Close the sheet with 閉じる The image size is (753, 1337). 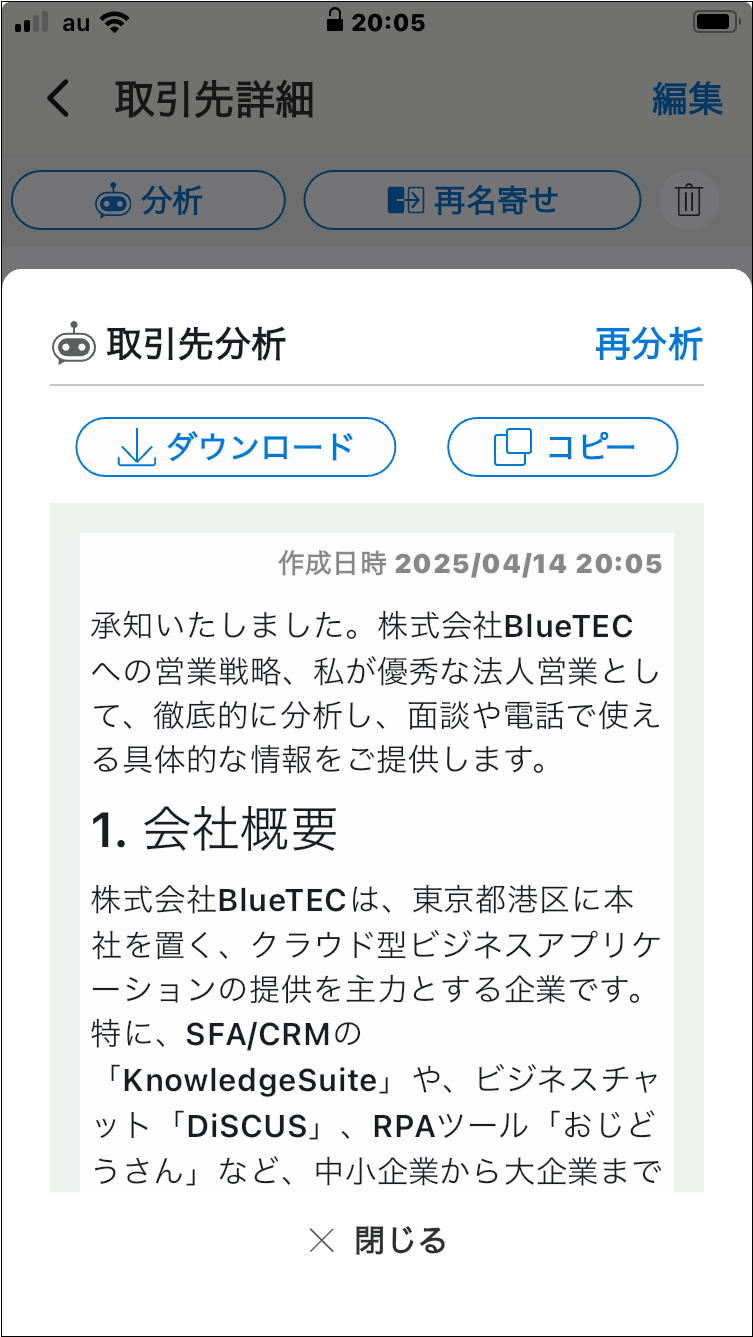coord(378,1241)
